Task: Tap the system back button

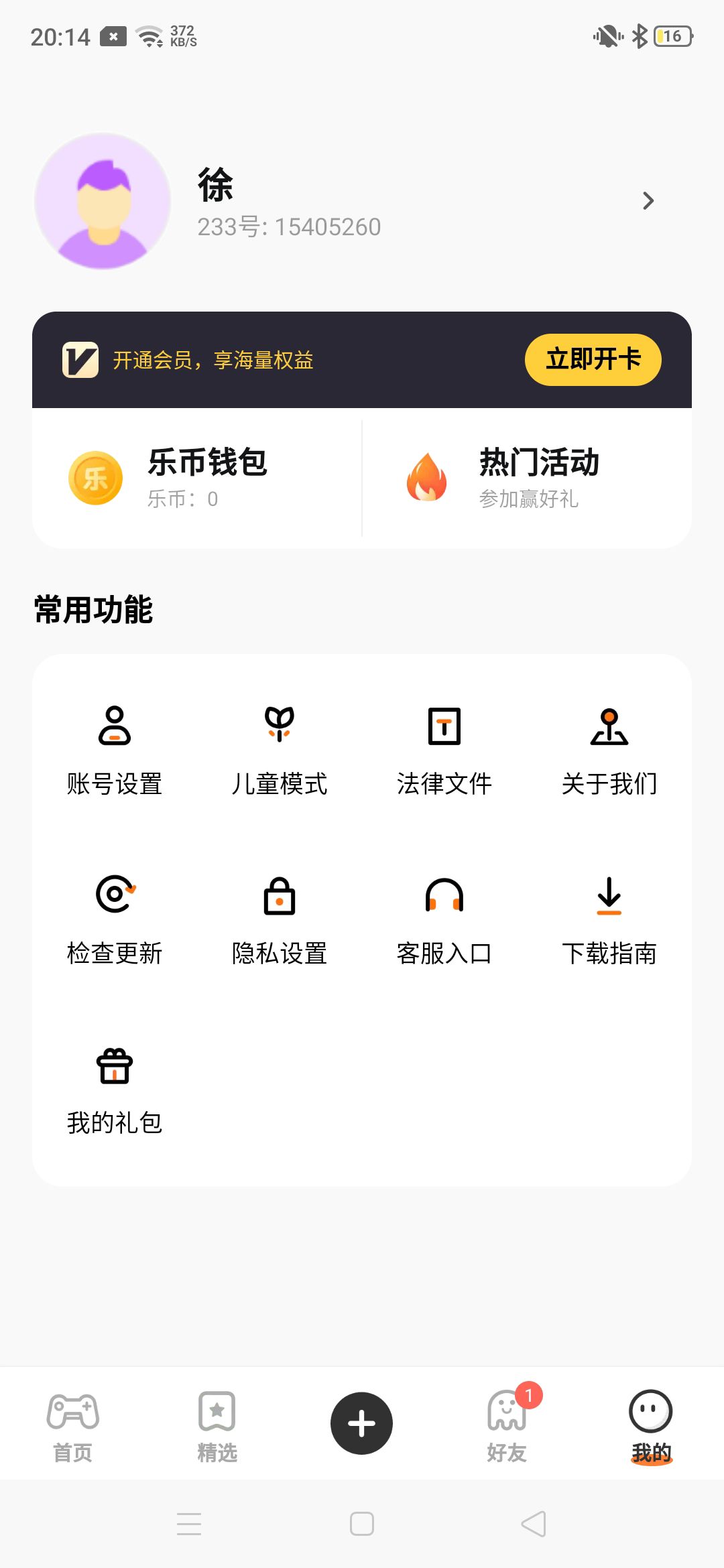Action: coord(534,1524)
